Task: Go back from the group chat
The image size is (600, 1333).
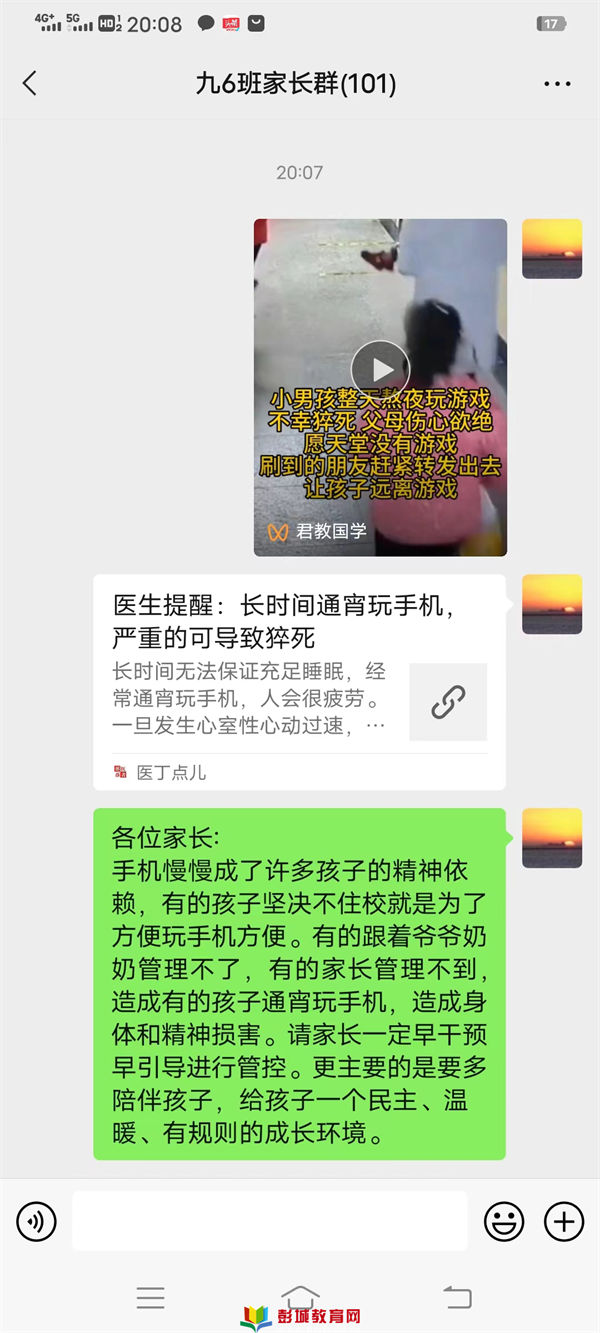Action: (30, 84)
